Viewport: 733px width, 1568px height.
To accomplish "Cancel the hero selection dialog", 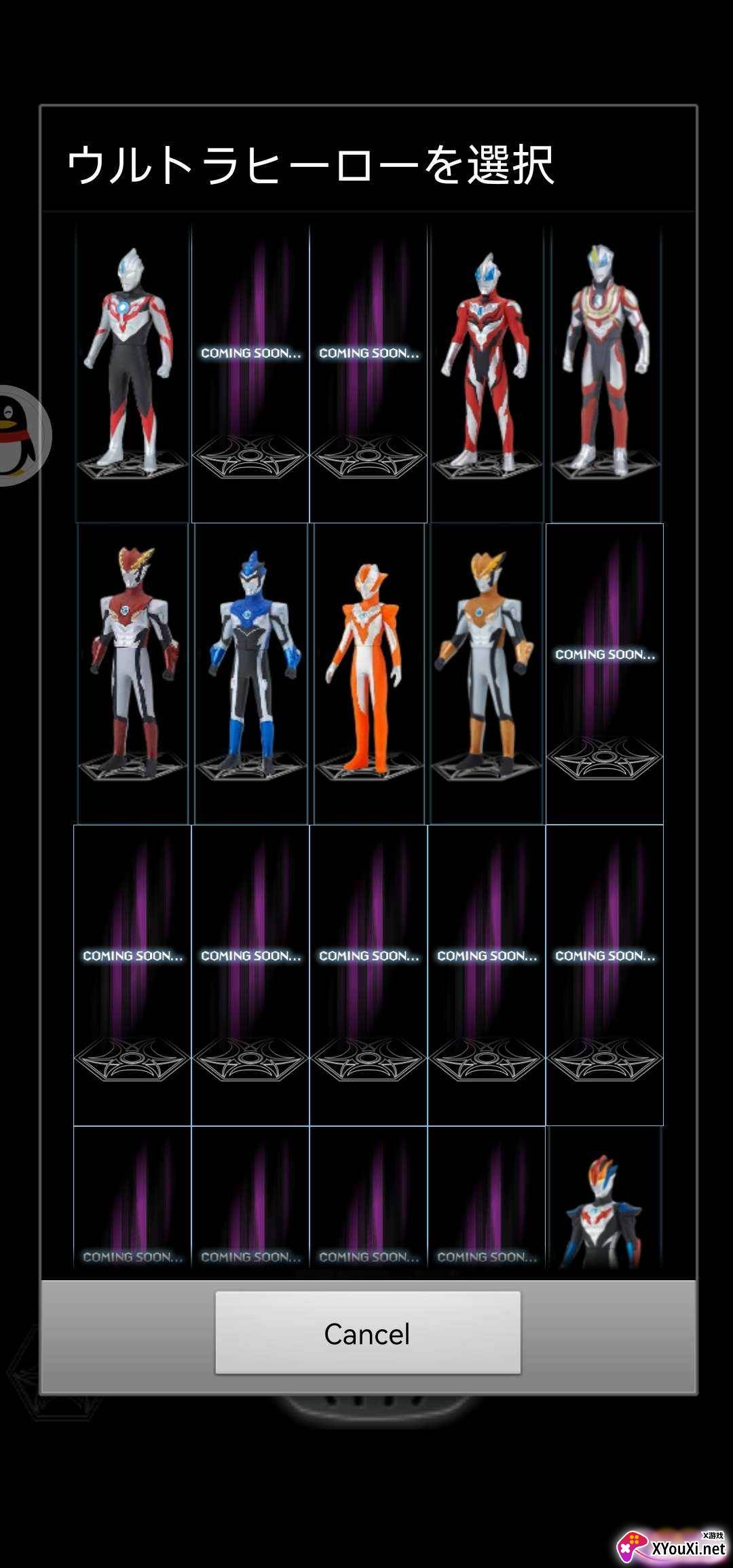I will coord(368,1333).
